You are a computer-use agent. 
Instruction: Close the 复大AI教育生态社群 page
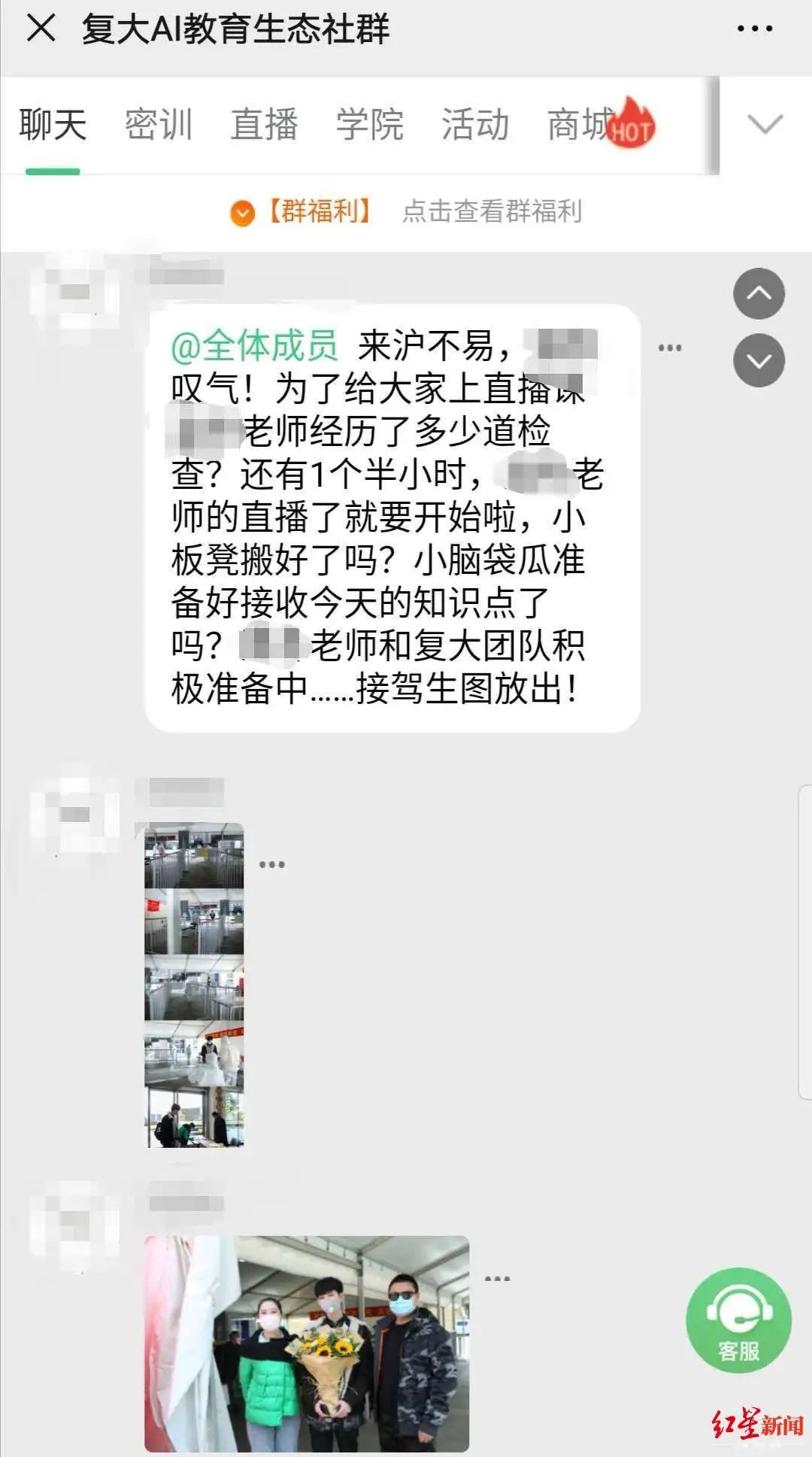coord(41,29)
